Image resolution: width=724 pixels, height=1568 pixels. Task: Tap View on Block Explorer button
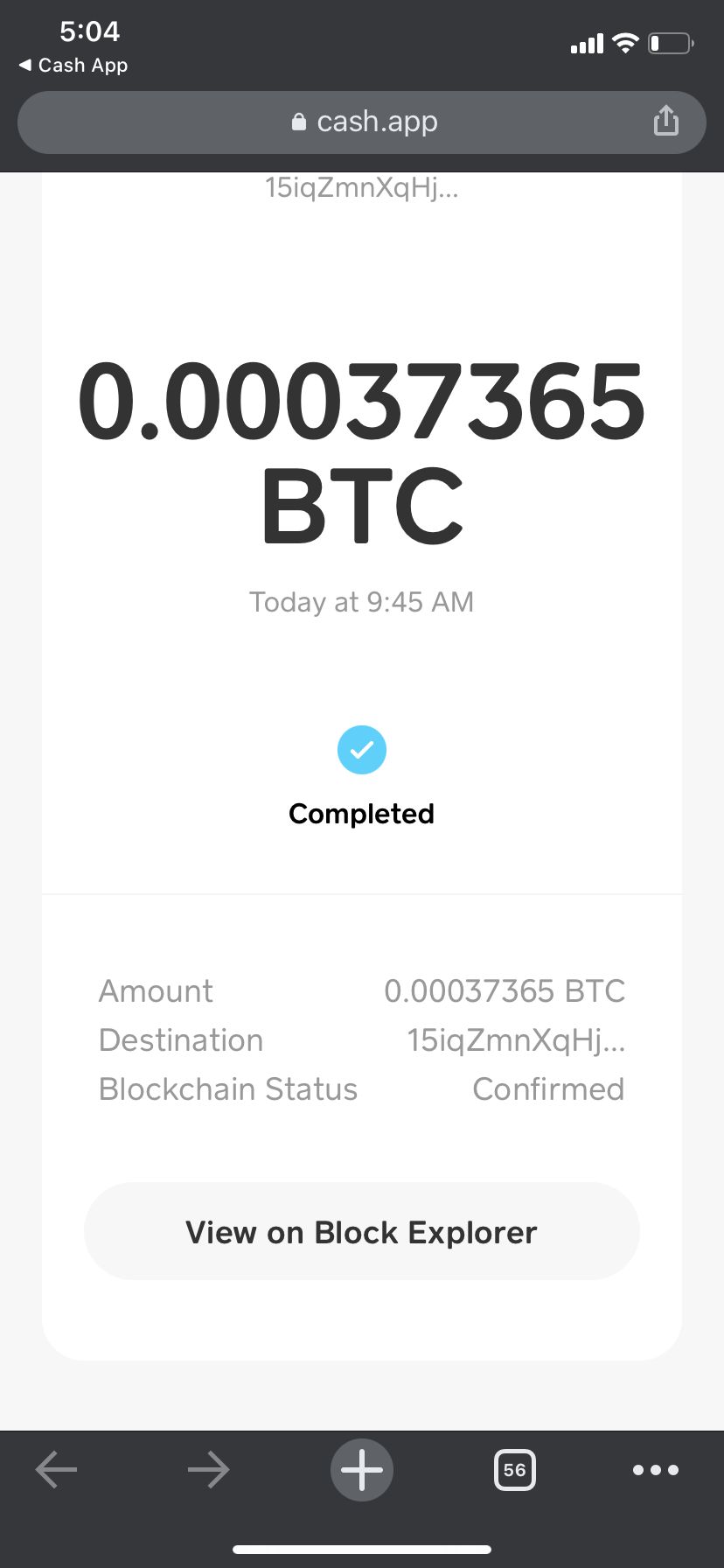point(362,1232)
